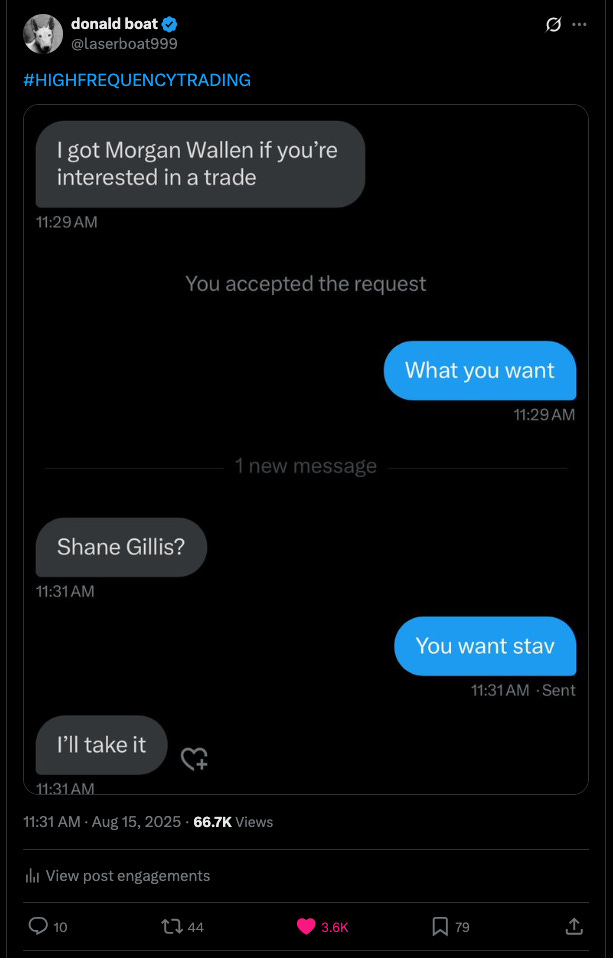Open the #HIGHFREQUENCYTRADING hashtag
This screenshot has width=613, height=958.
pyautogui.click(x=137, y=80)
